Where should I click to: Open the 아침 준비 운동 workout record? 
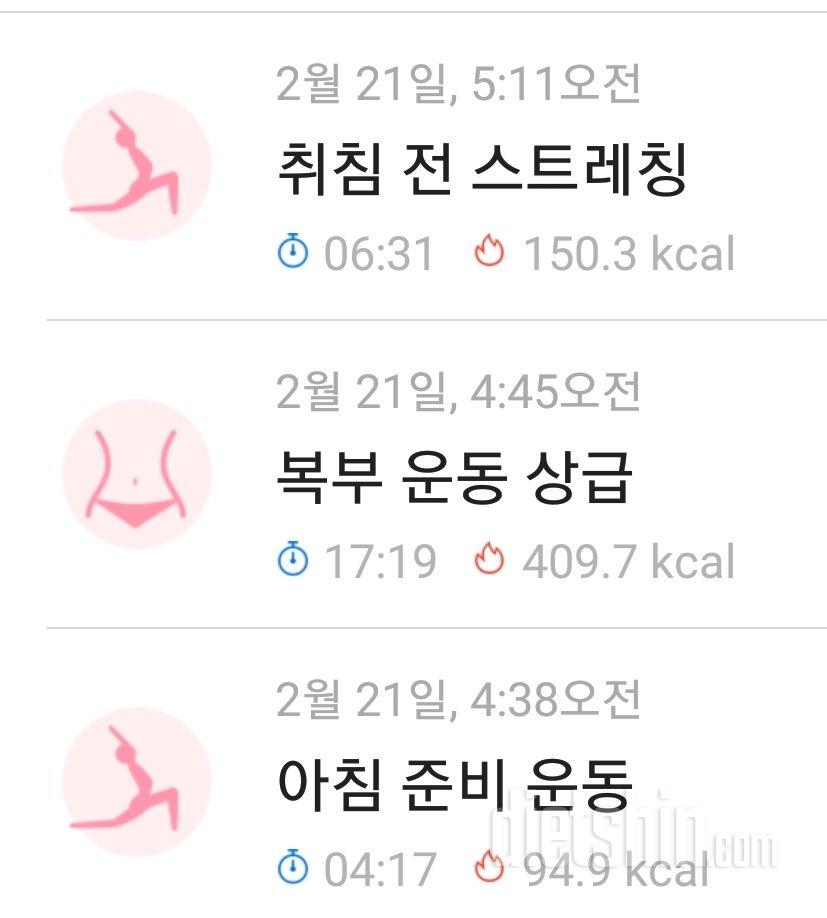[x=454, y=786]
